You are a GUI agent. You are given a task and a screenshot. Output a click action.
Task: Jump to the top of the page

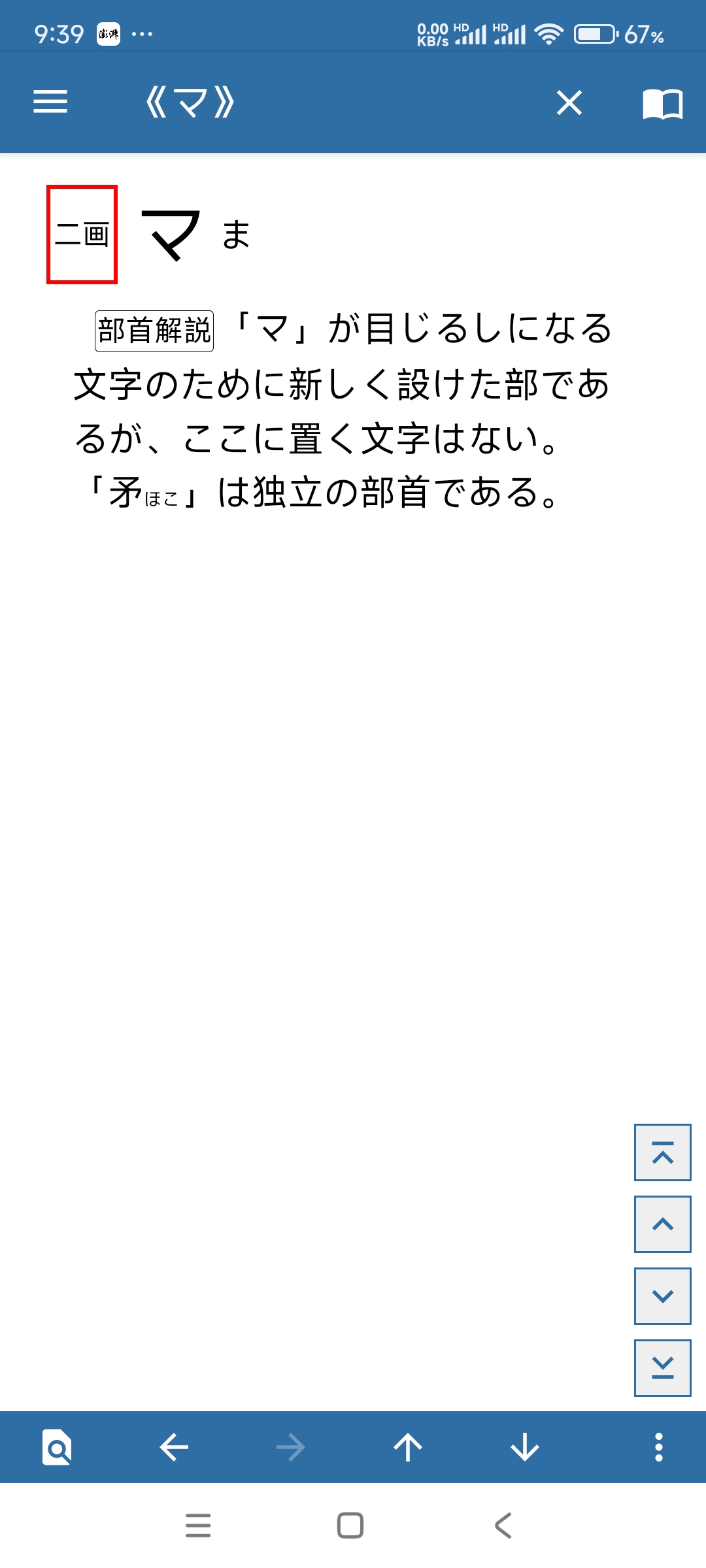(662, 1152)
